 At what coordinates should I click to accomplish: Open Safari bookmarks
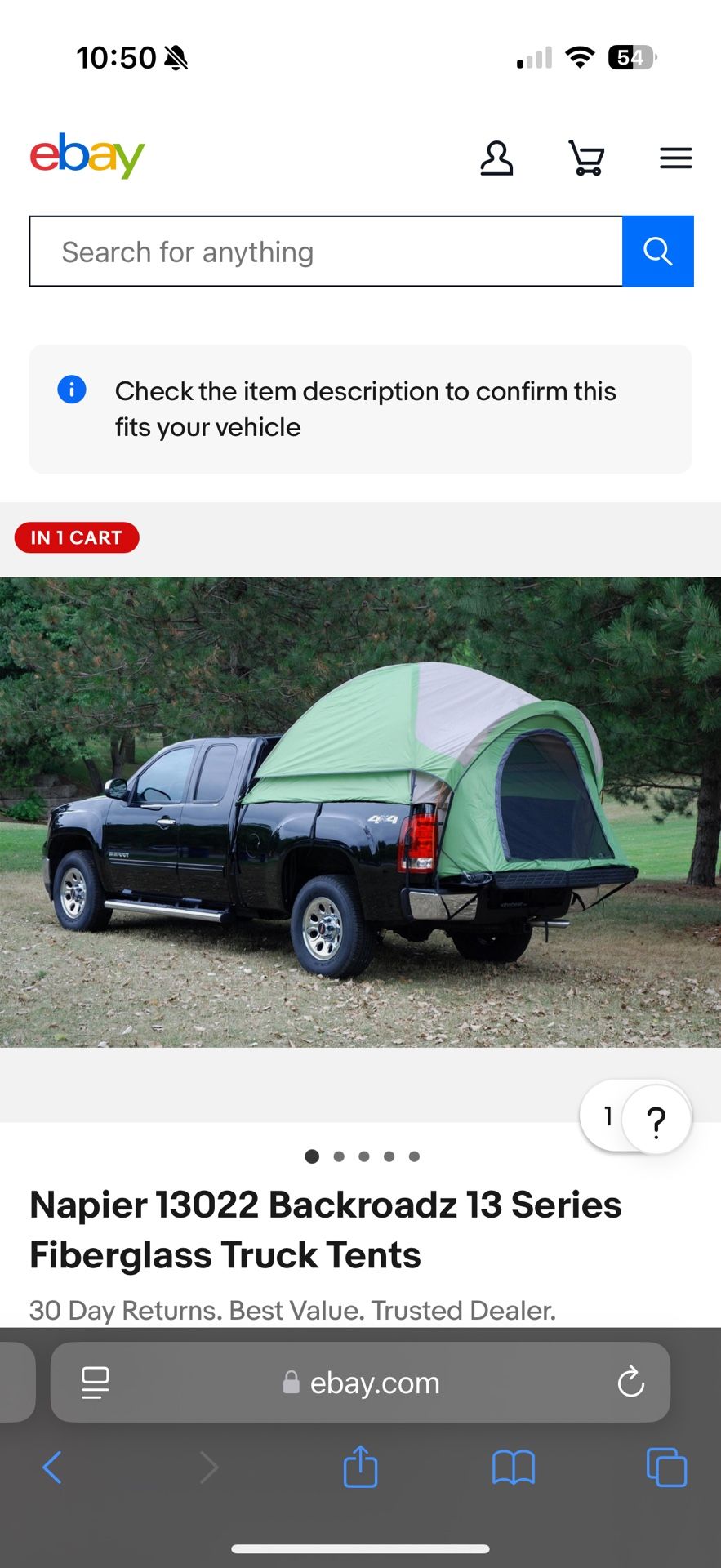pos(514,1468)
